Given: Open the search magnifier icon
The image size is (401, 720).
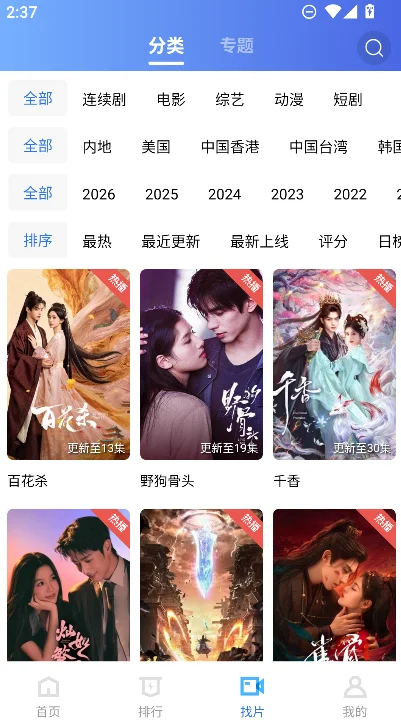Looking at the screenshot, I should coord(374,48).
